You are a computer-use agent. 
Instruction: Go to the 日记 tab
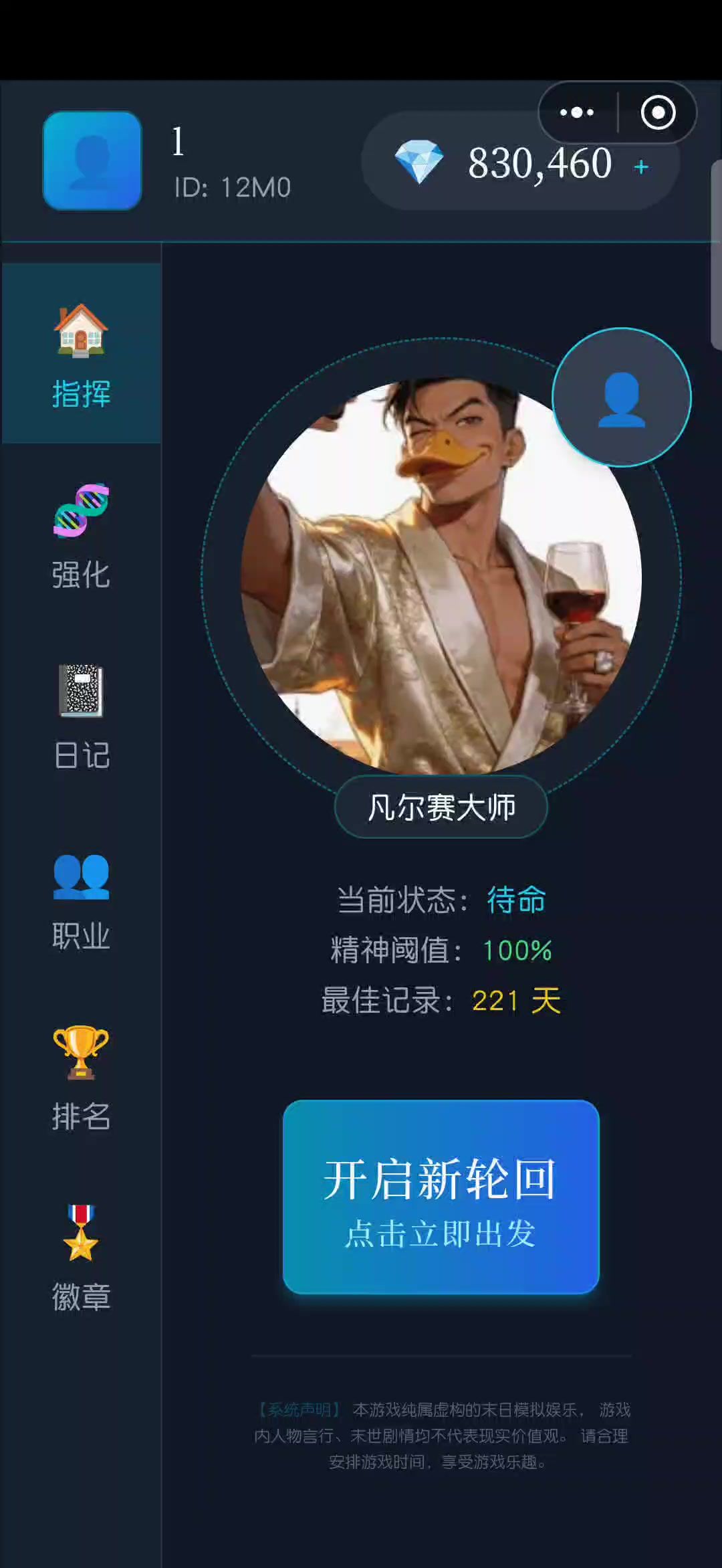tap(81, 717)
